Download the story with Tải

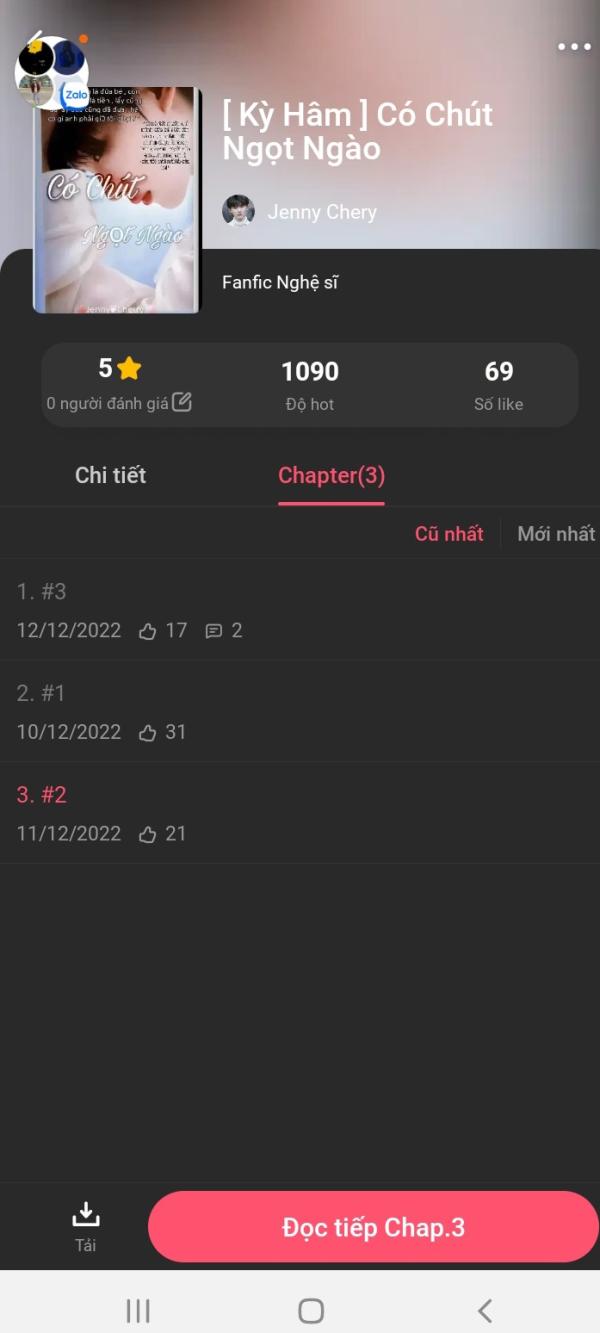point(86,1226)
